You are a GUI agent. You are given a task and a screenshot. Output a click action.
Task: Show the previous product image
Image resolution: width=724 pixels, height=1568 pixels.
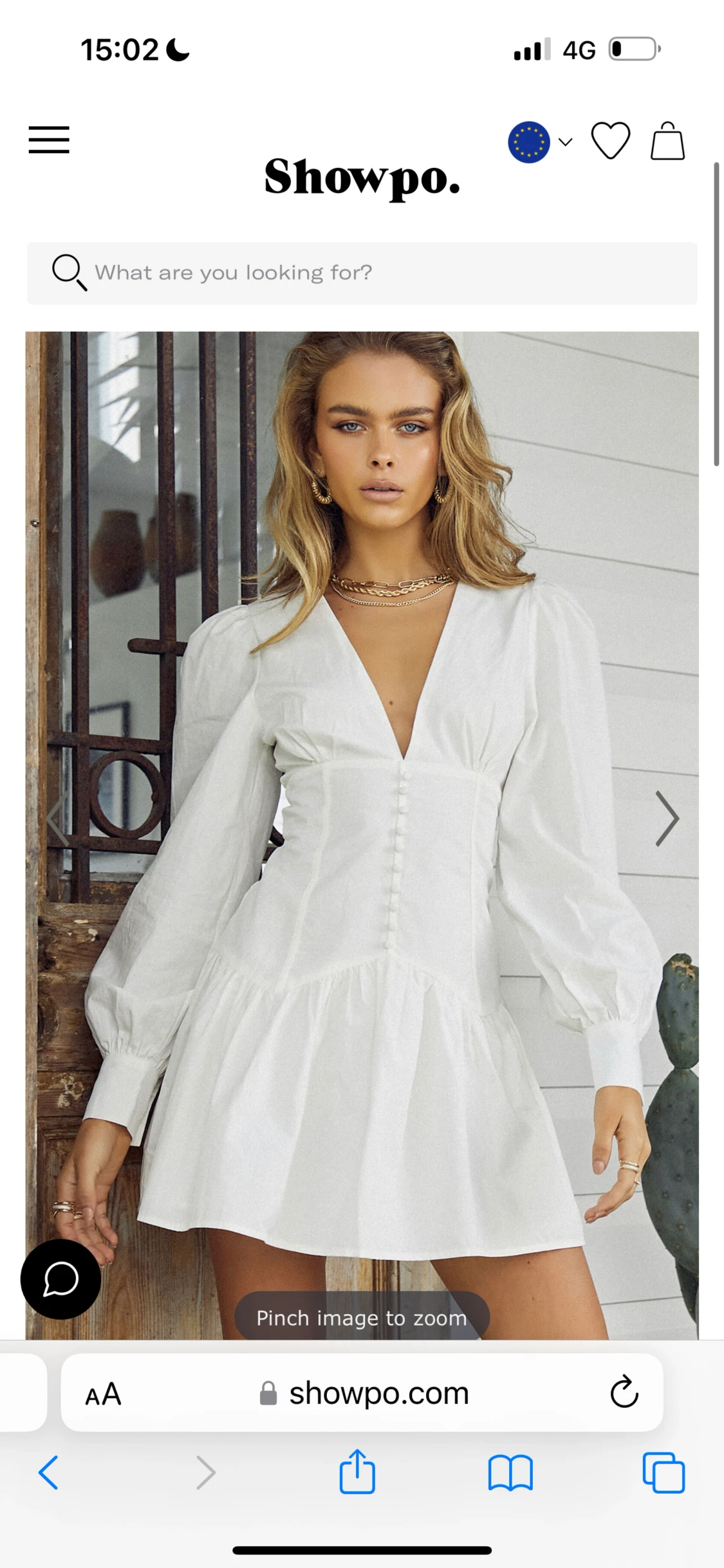(58, 818)
